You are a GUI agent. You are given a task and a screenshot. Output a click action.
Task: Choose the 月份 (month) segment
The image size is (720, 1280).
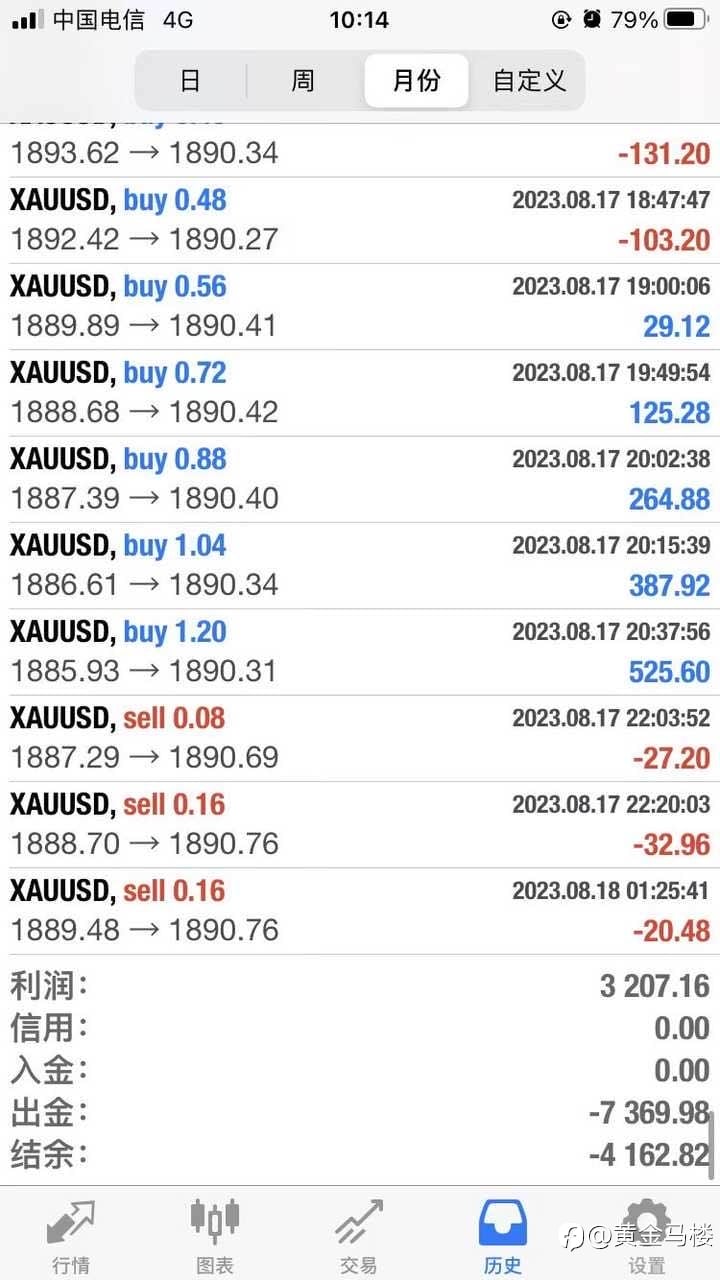(416, 80)
